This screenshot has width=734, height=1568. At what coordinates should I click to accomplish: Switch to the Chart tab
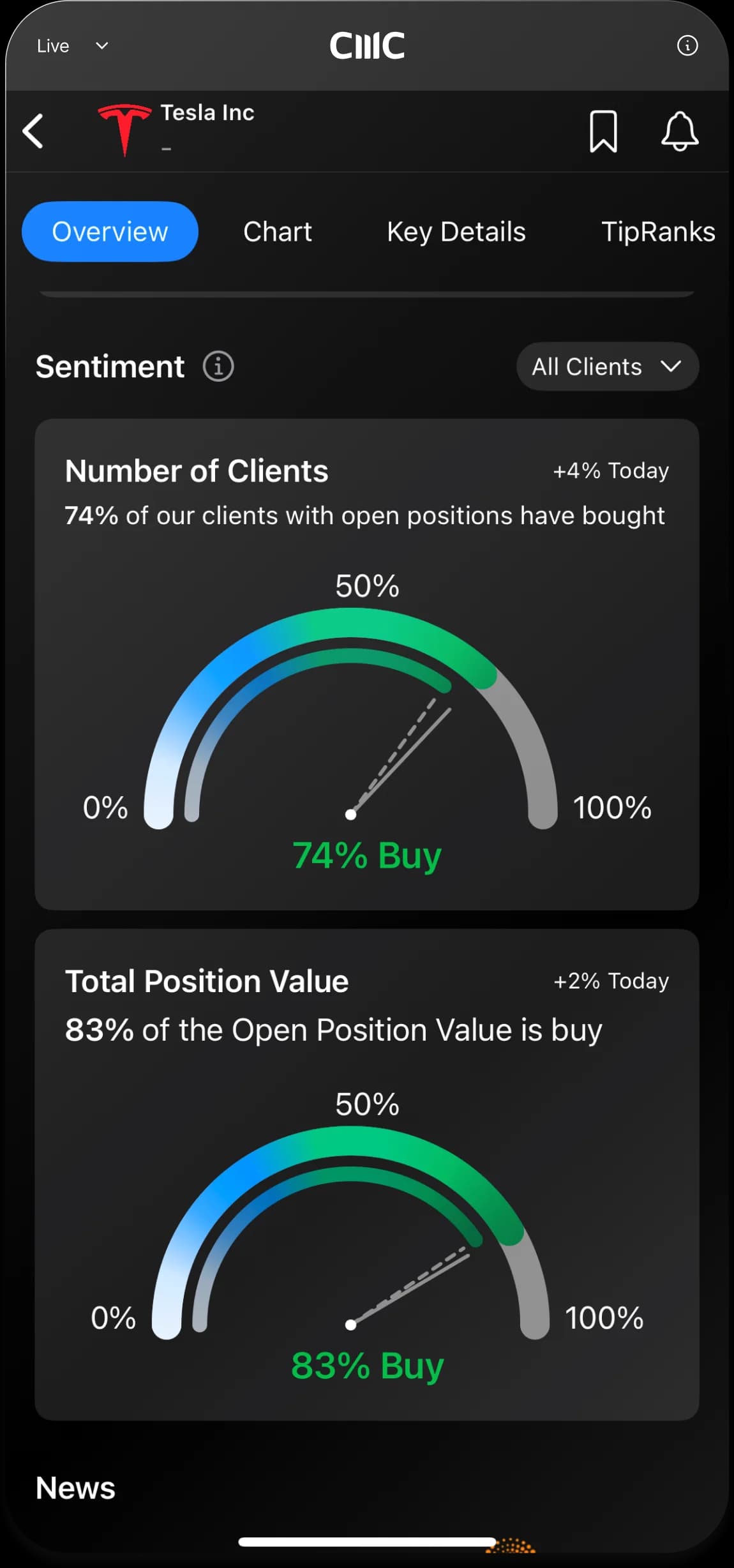click(277, 231)
